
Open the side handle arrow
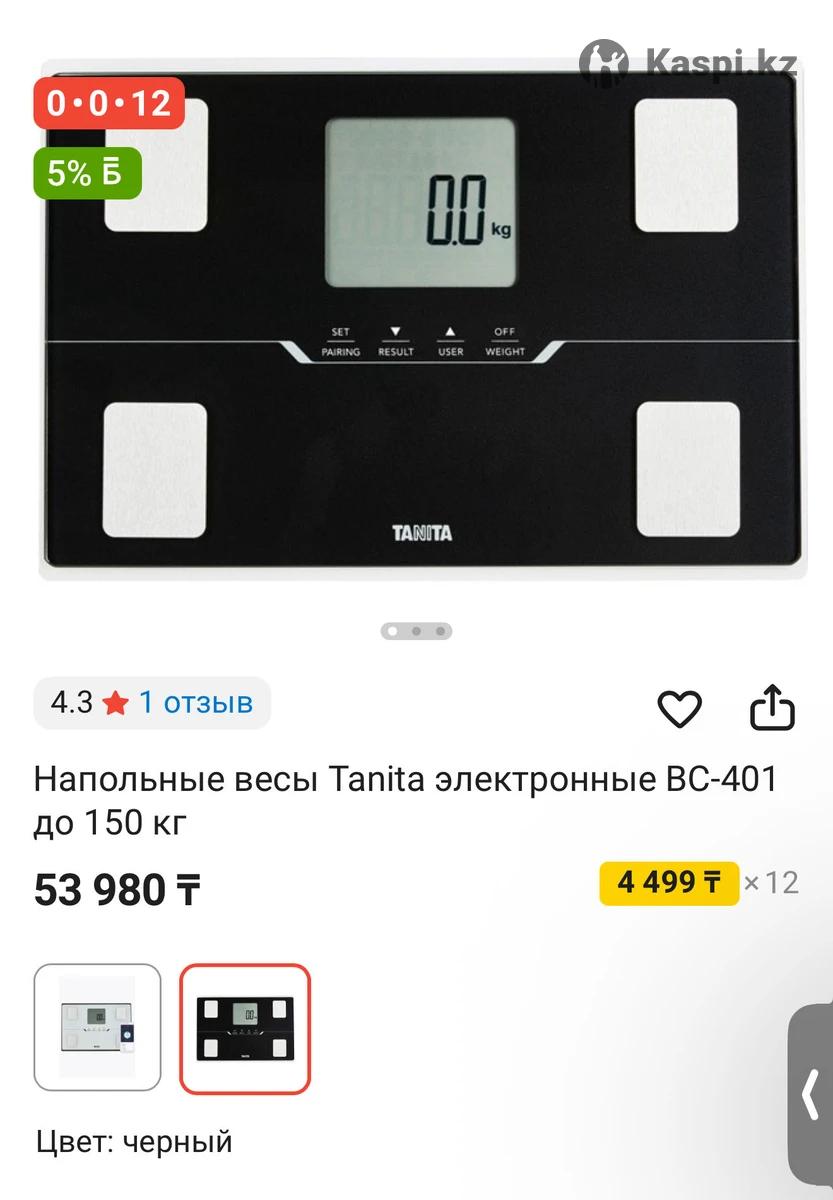[811, 1094]
